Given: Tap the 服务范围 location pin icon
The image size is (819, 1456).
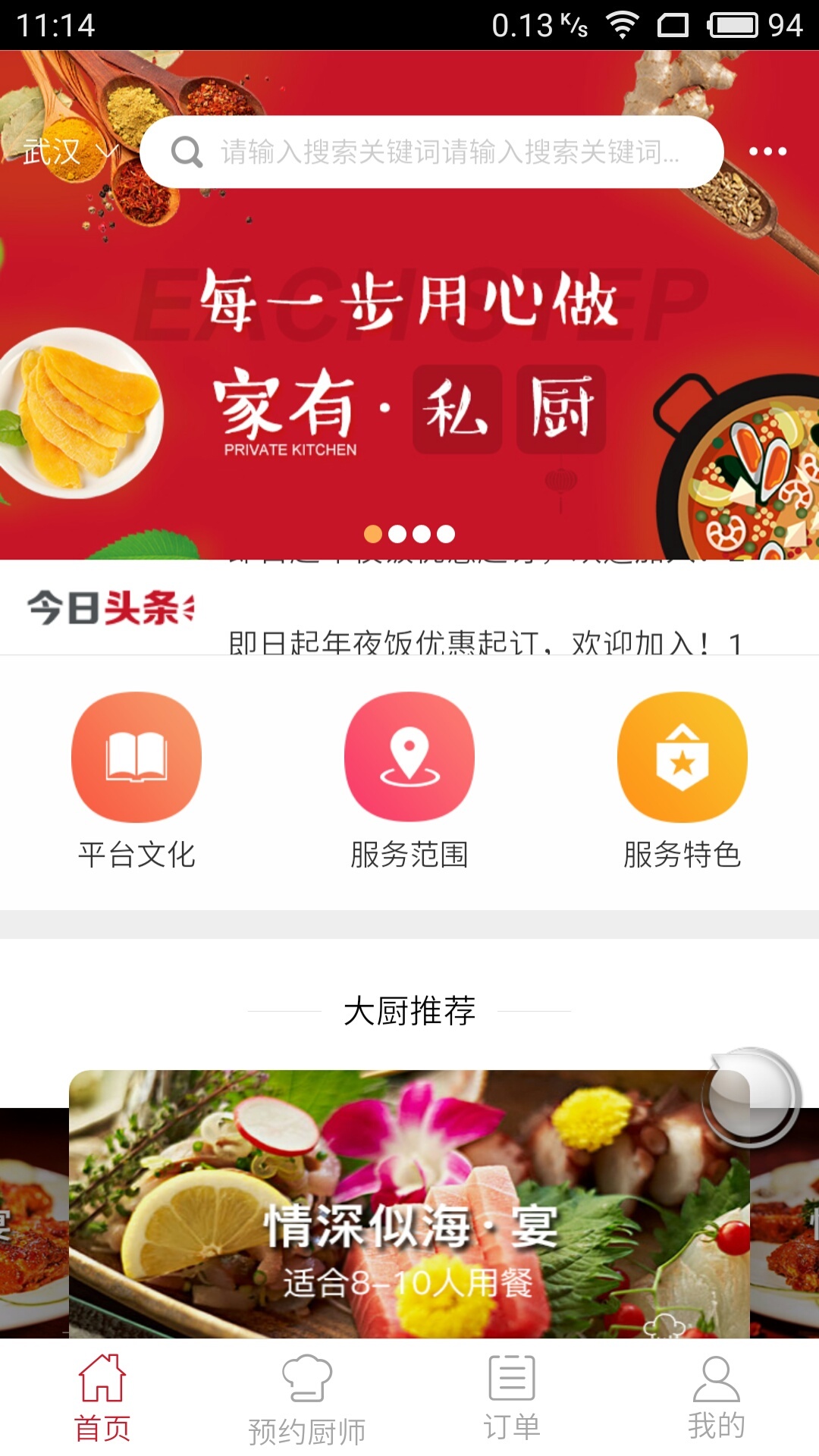Looking at the screenshot, I should point(409,756).
